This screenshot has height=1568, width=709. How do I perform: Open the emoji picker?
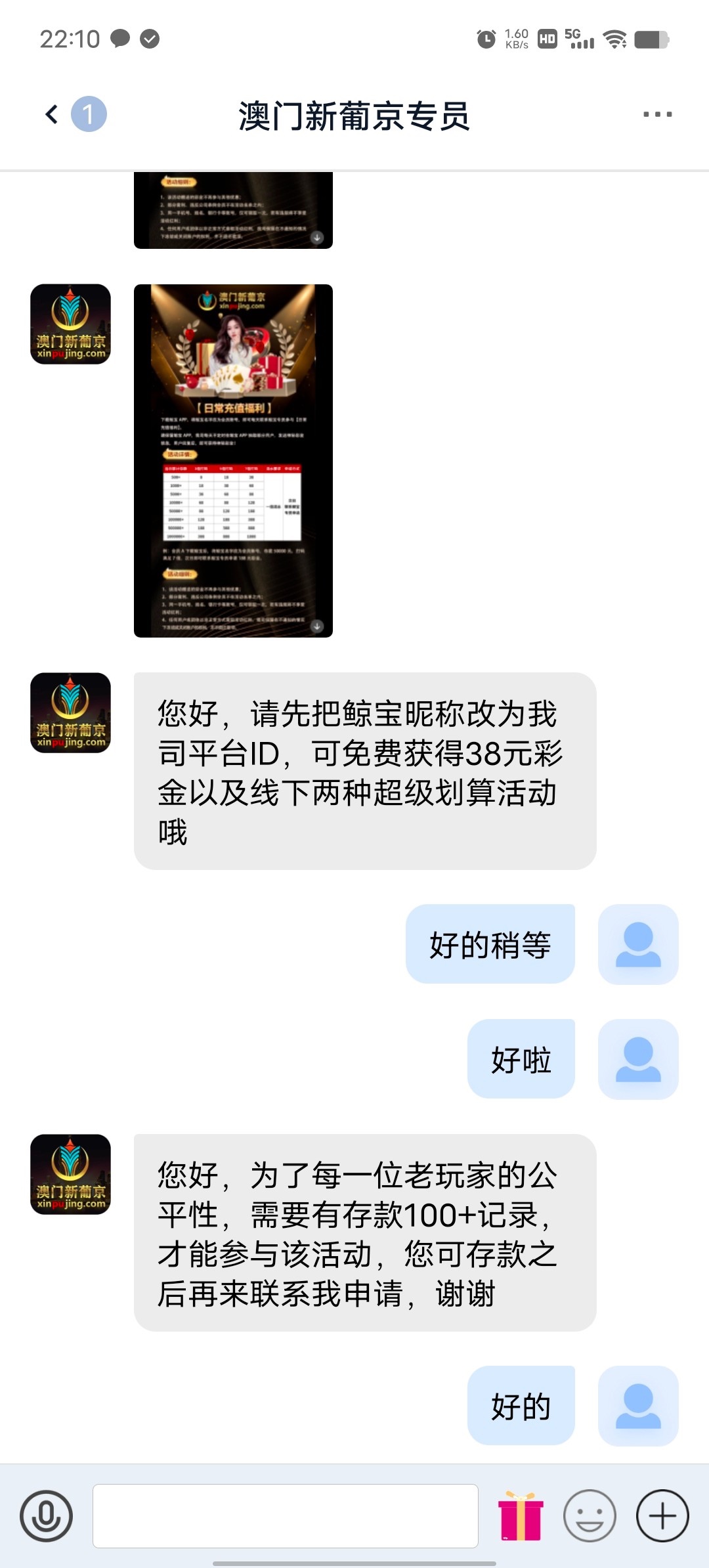tap(590, 1515)
